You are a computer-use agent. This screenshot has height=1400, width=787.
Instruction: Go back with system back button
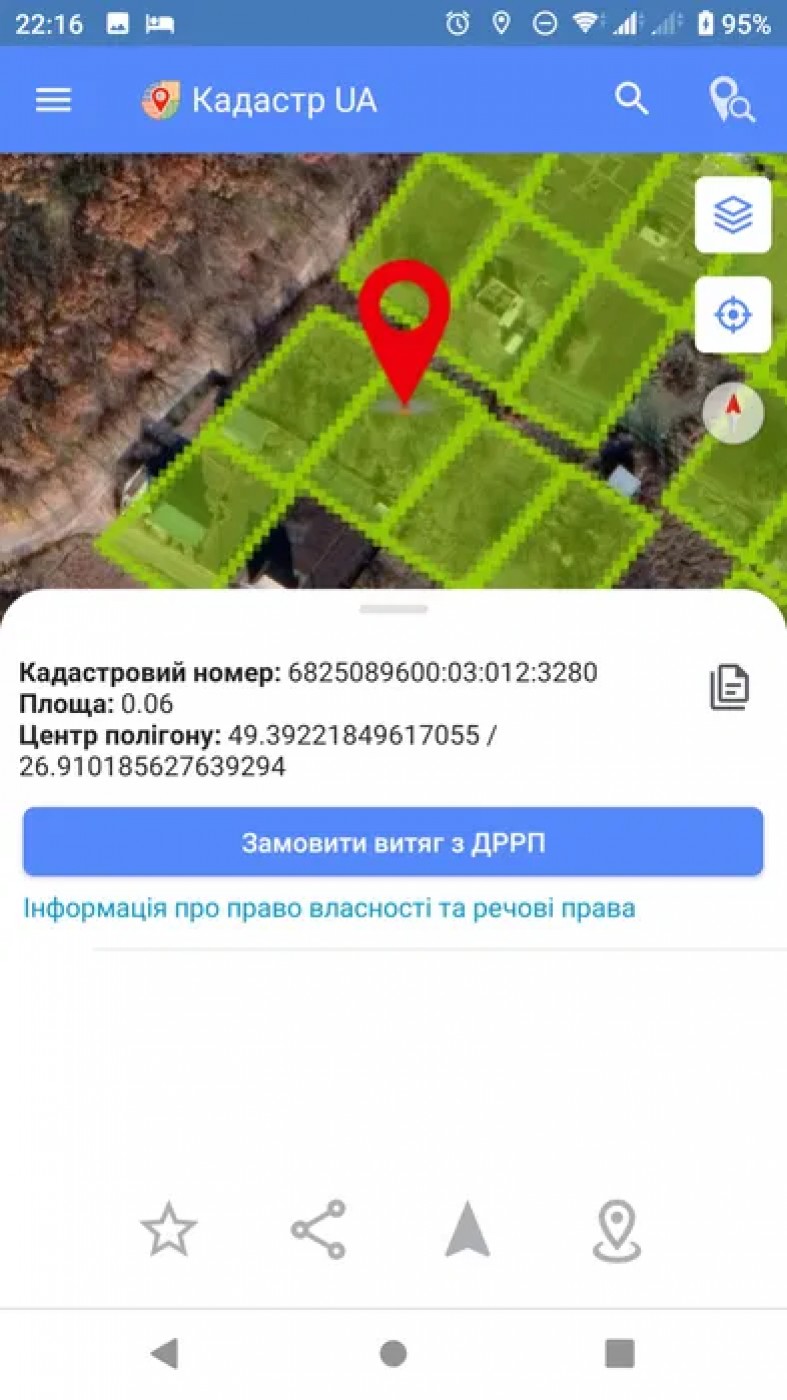[x=165, y=1354]
